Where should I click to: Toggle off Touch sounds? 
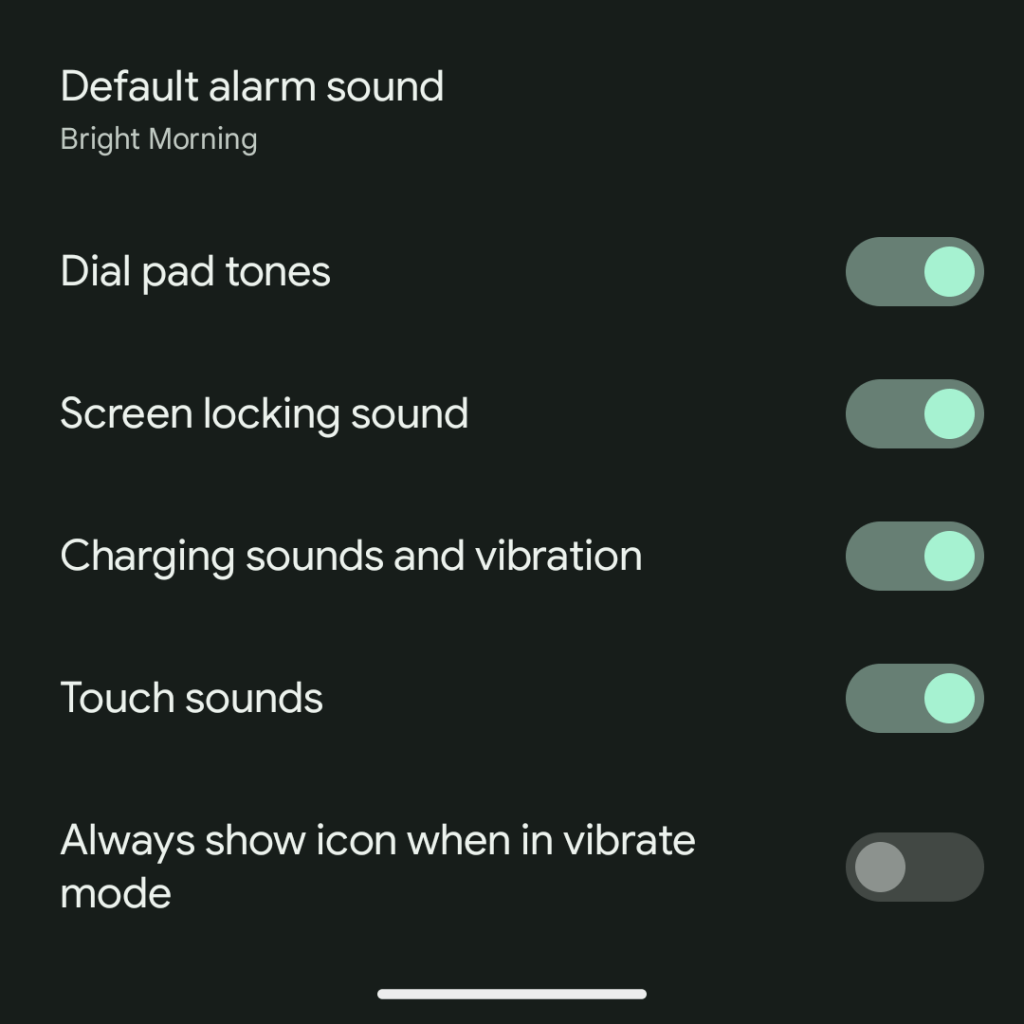(914, 698)
